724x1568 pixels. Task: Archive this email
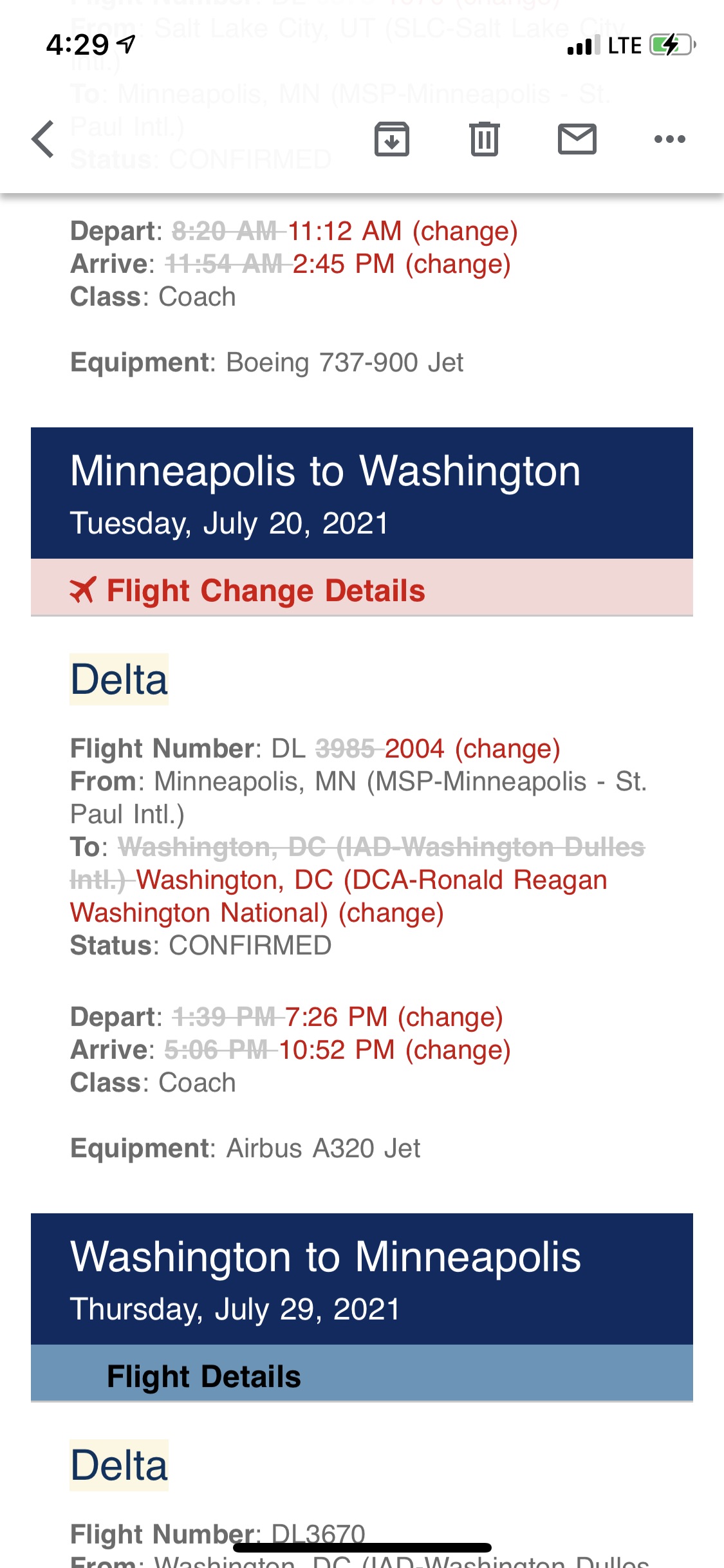392,139
